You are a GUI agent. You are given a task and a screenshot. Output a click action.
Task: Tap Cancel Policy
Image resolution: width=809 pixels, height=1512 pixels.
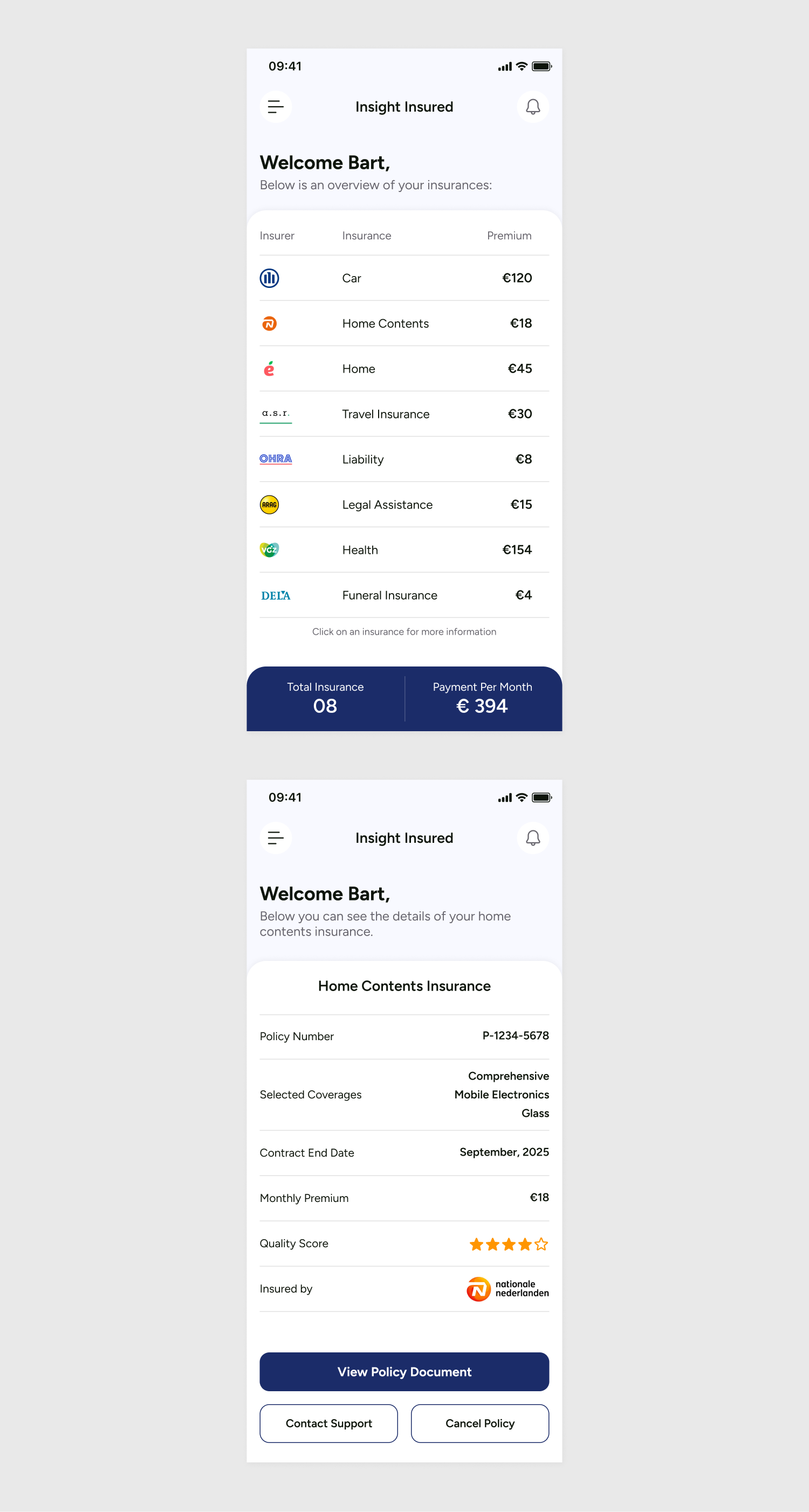coord(479,1424)
